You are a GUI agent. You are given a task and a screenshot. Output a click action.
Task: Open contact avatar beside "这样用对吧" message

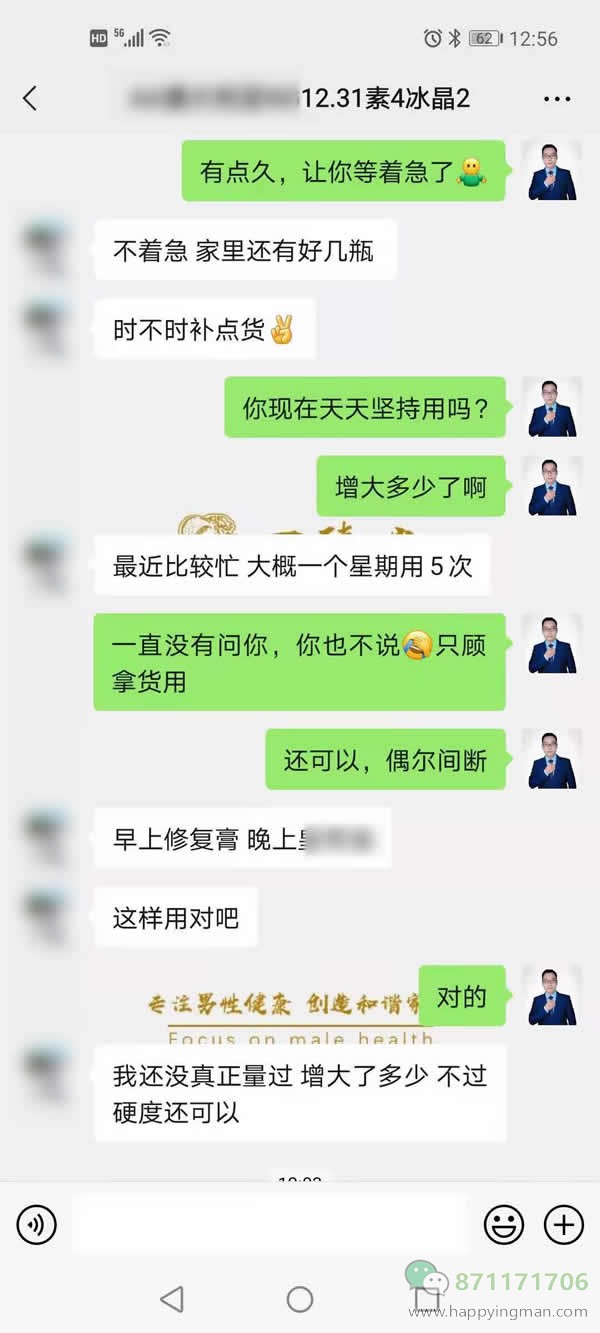tap(46, 916)
